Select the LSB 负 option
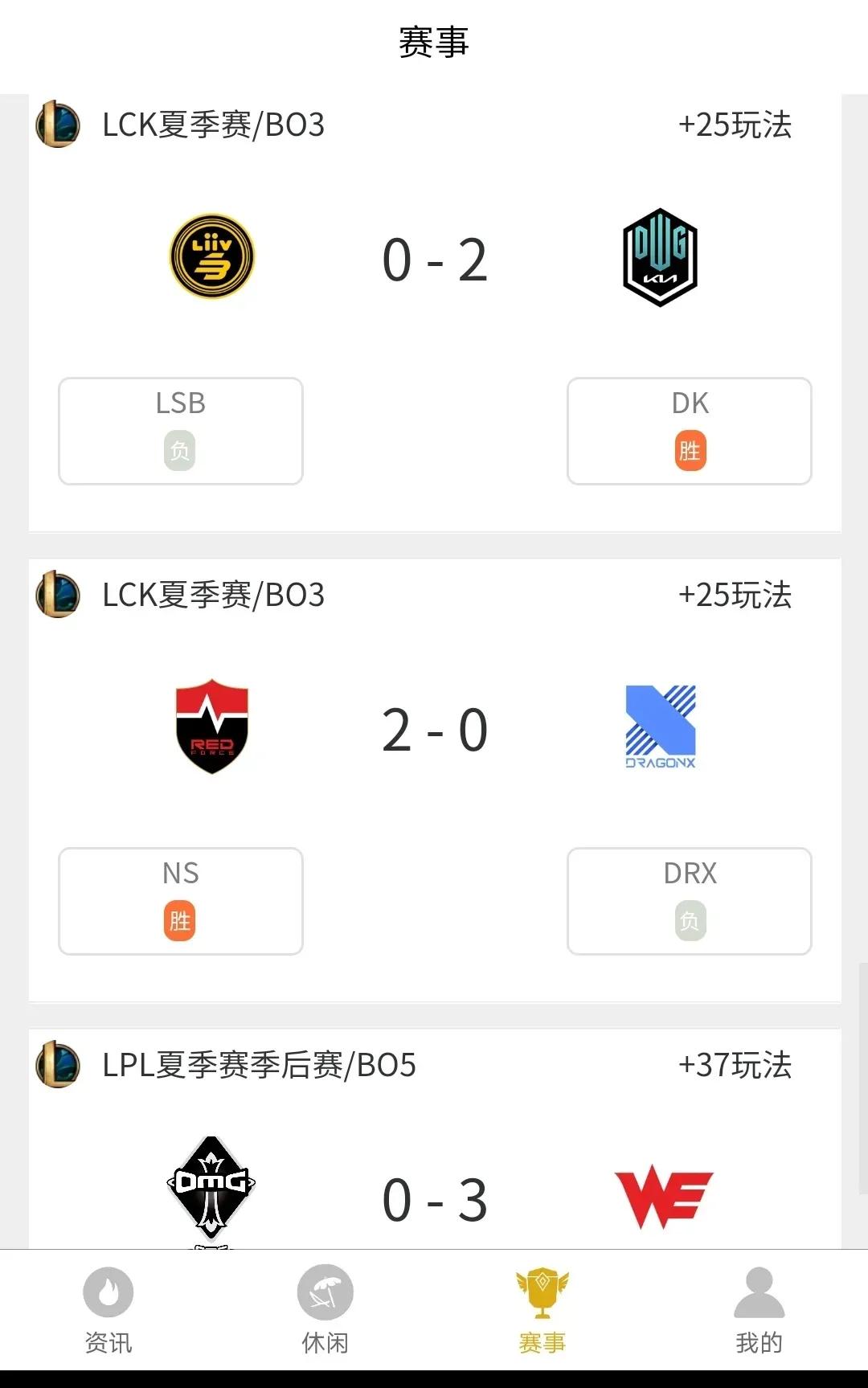 point(181,432)
